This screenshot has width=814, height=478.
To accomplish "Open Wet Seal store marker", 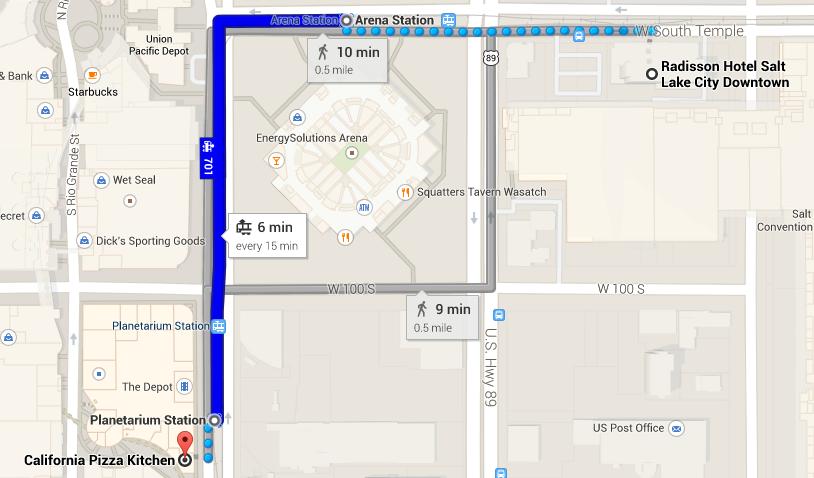I will 101,180.
